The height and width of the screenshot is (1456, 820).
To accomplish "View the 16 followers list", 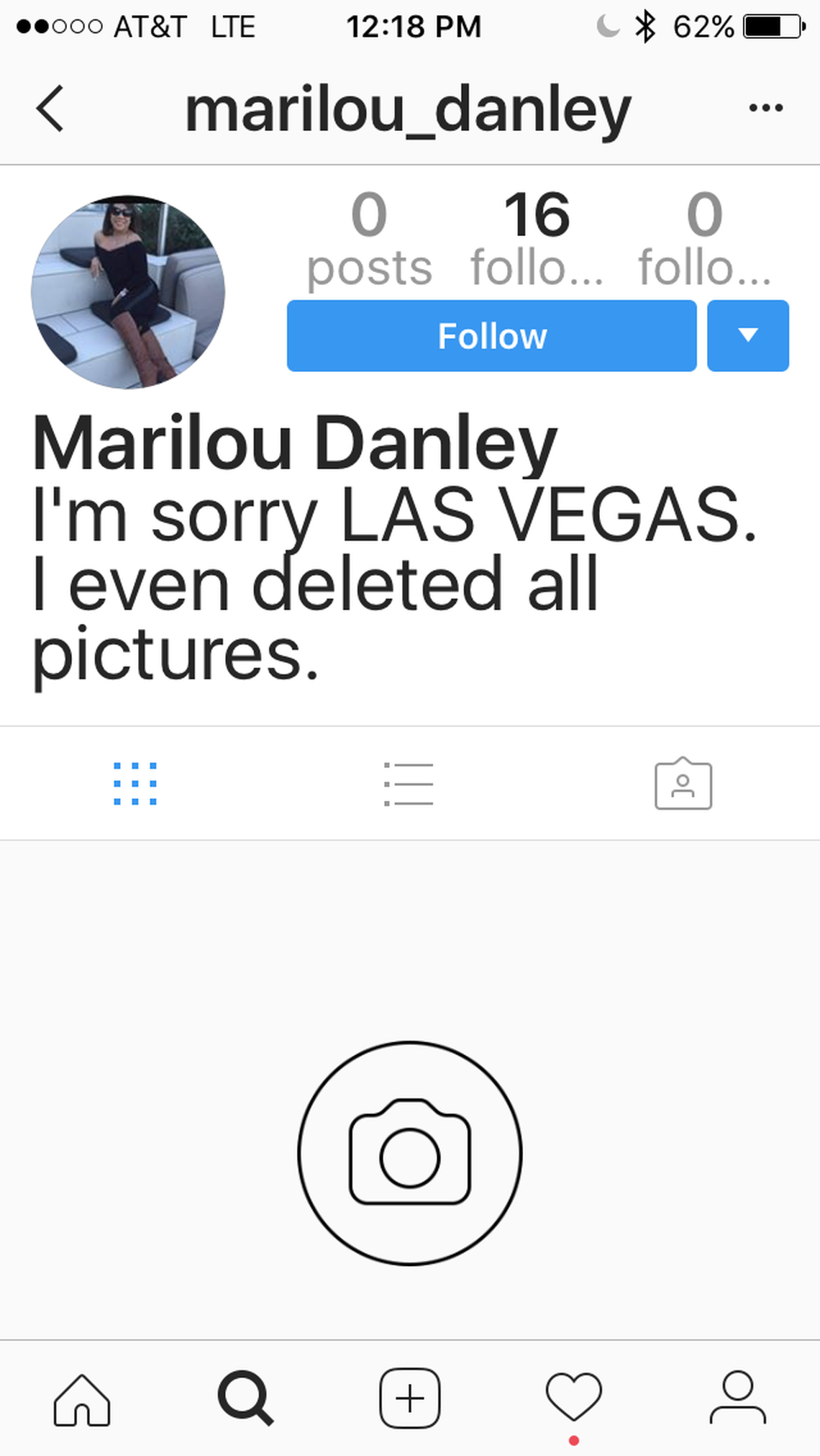I will pos(537,239).
